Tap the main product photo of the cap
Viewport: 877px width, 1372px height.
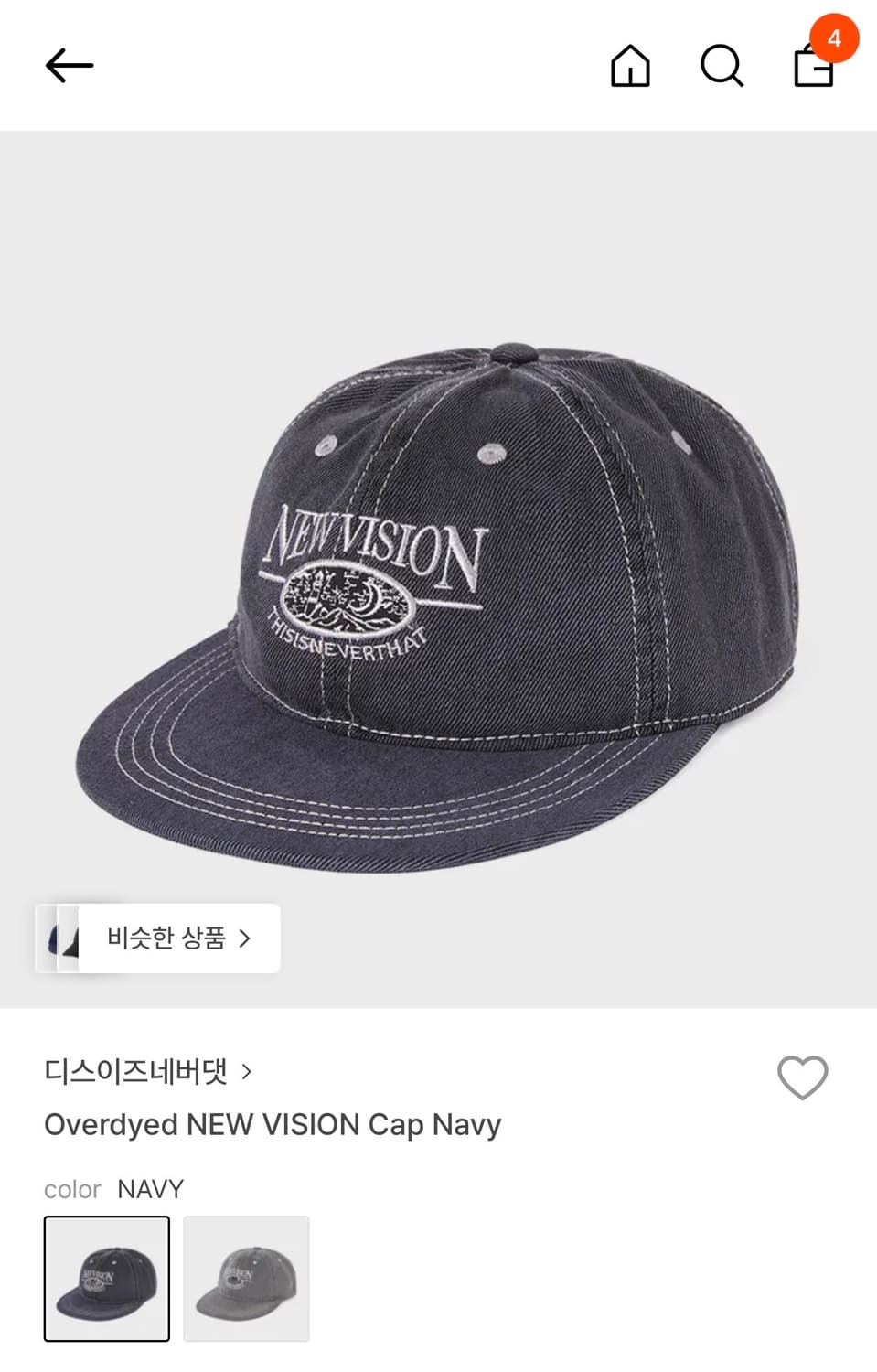438,567
